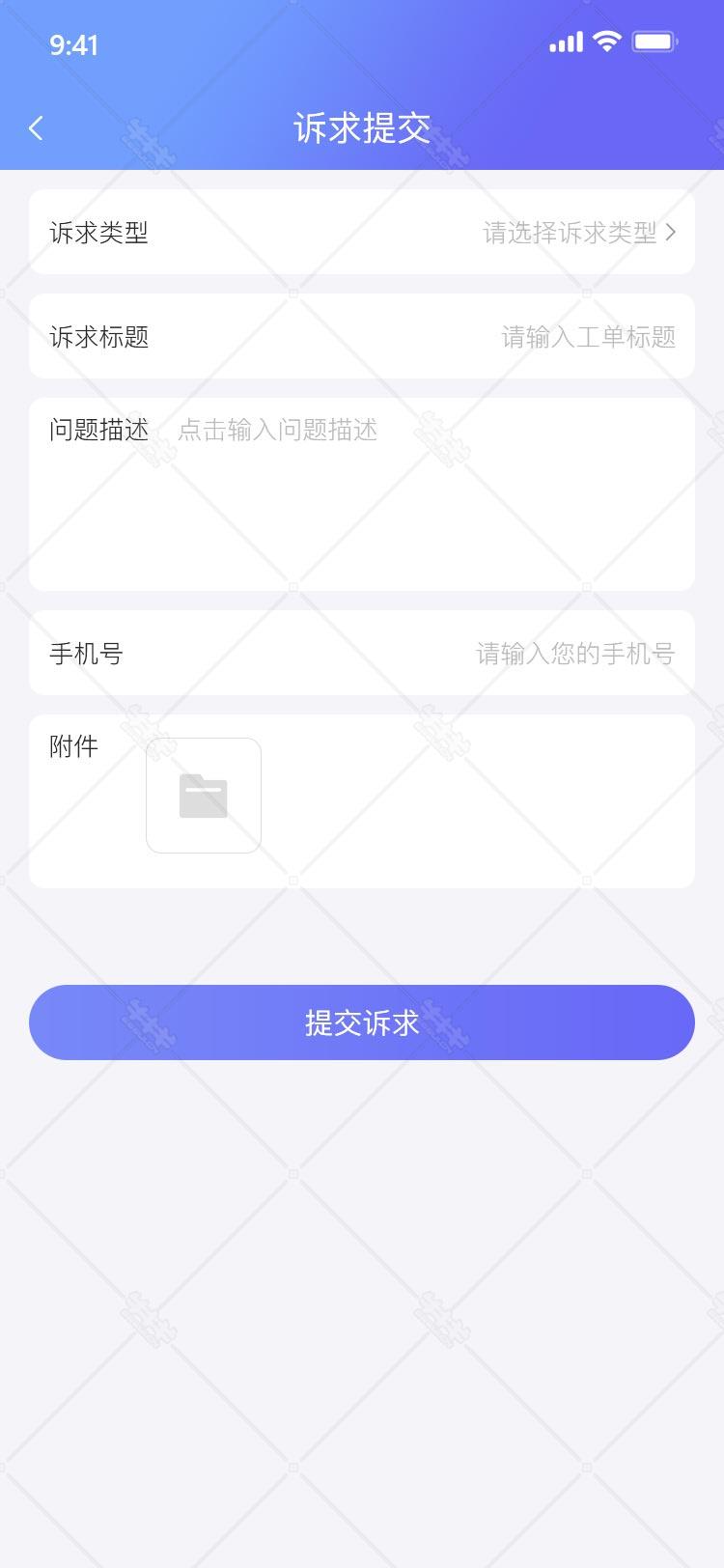
Task: Tap the 问题描述 text area
Action: [x=362, y=494]
